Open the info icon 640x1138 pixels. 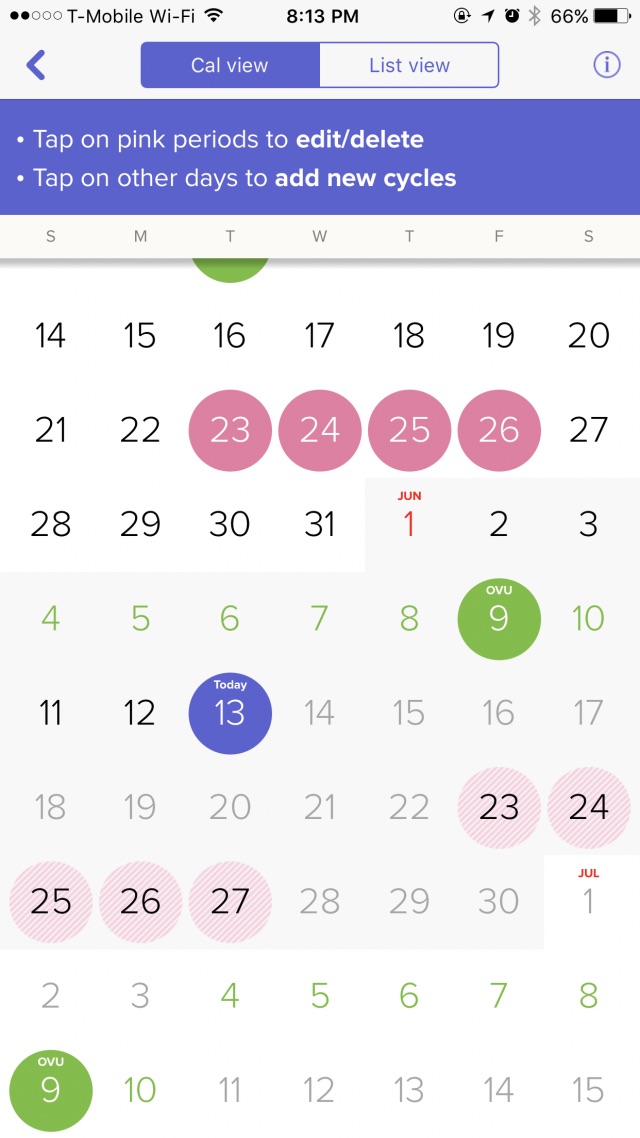(607, 65)
